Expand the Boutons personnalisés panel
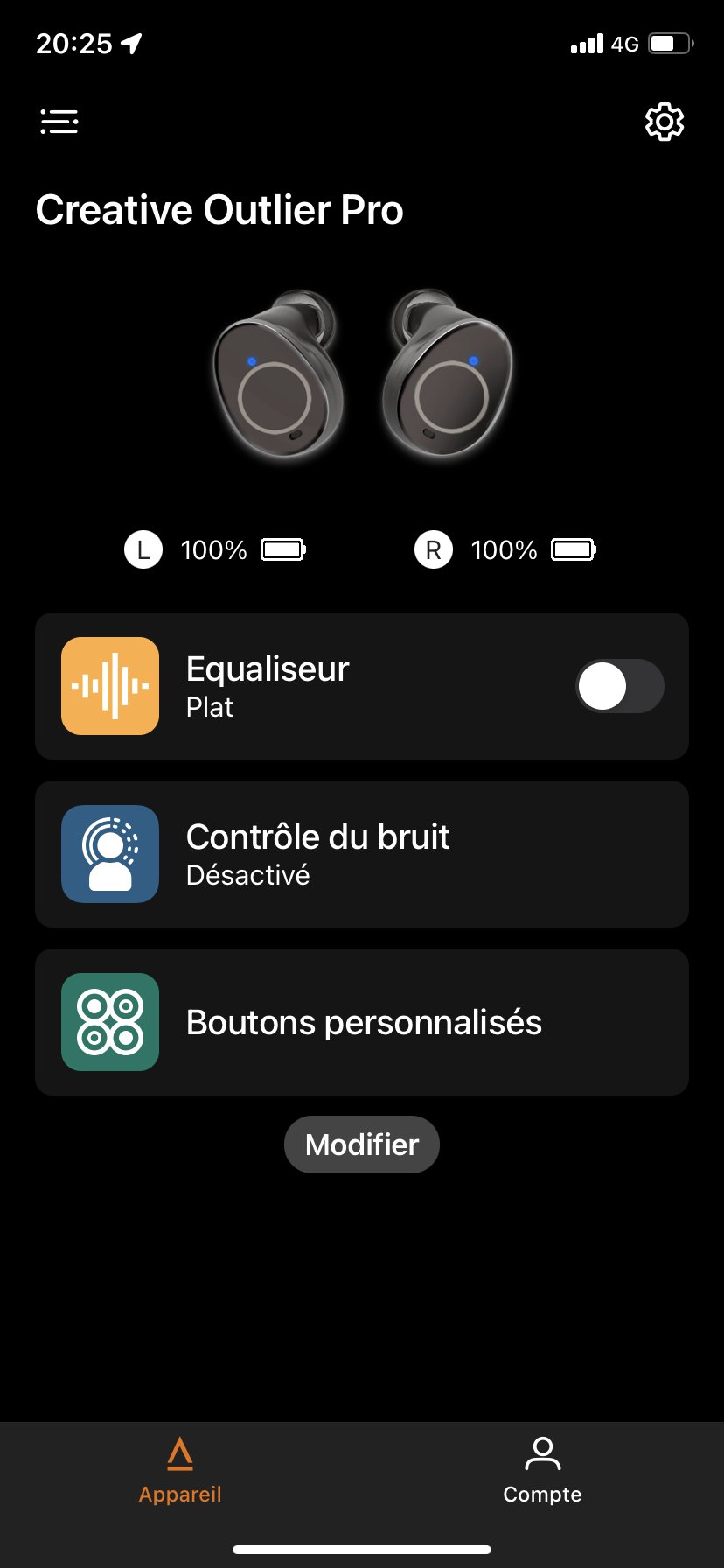 (x=361, y=1021)
